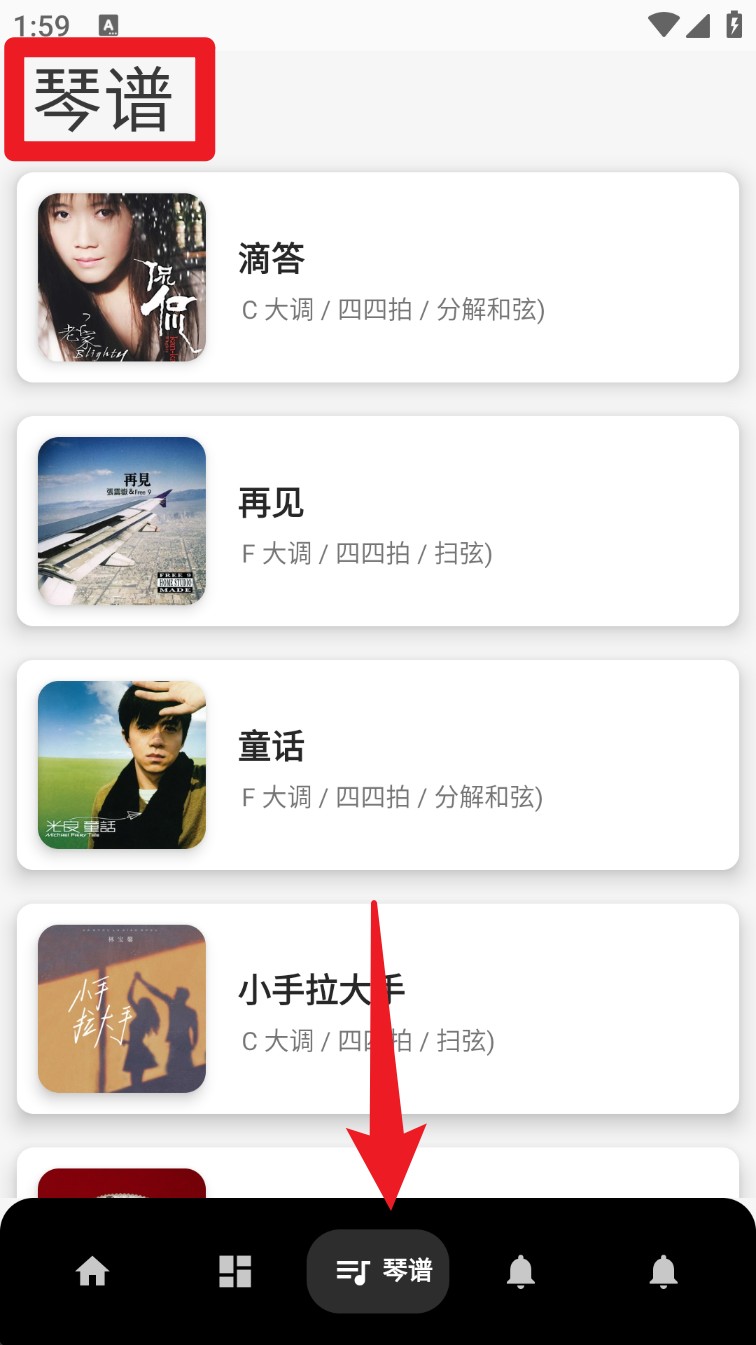
Task: View the 小手拉大手 song sheet card
Action: click(378, 1008)
